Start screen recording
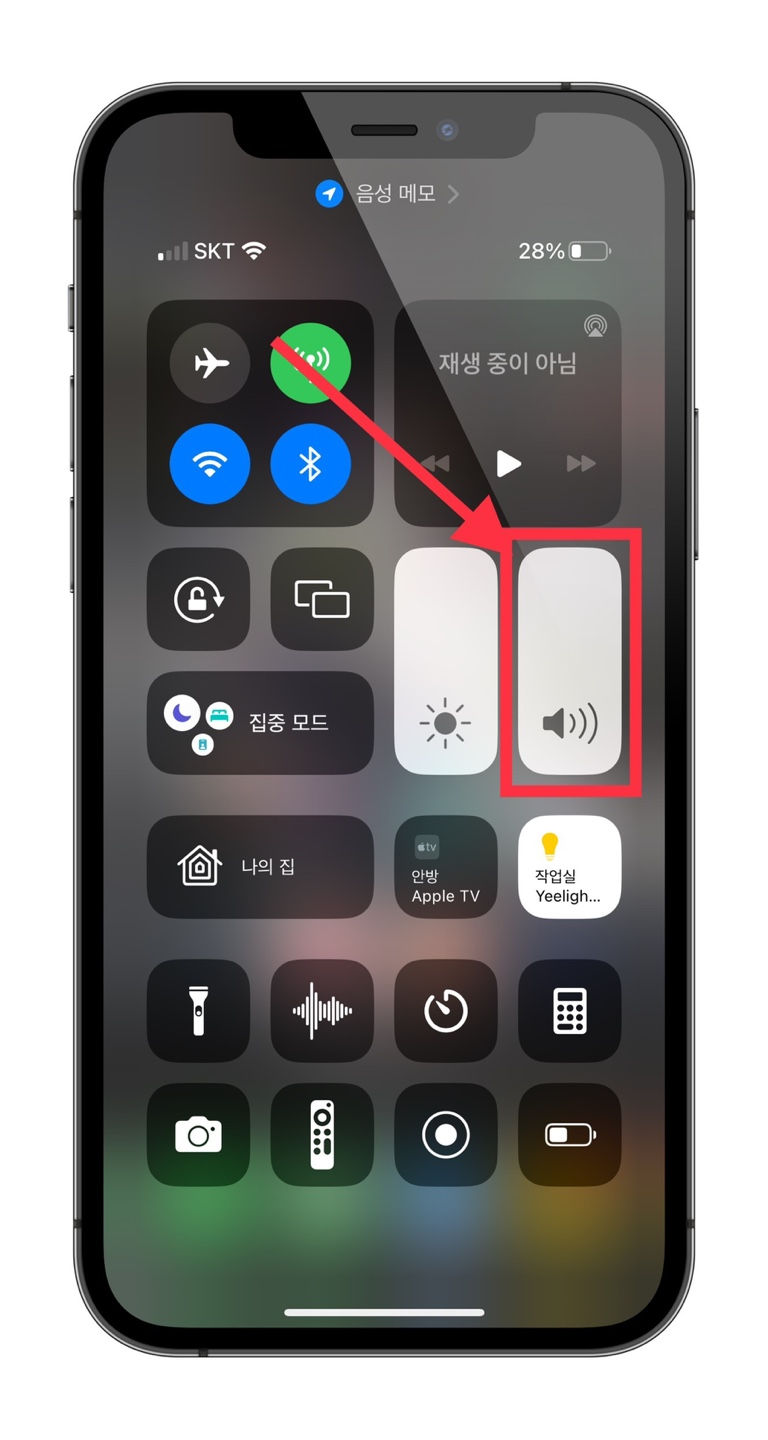768x1440 pixels. point(446,1134)
